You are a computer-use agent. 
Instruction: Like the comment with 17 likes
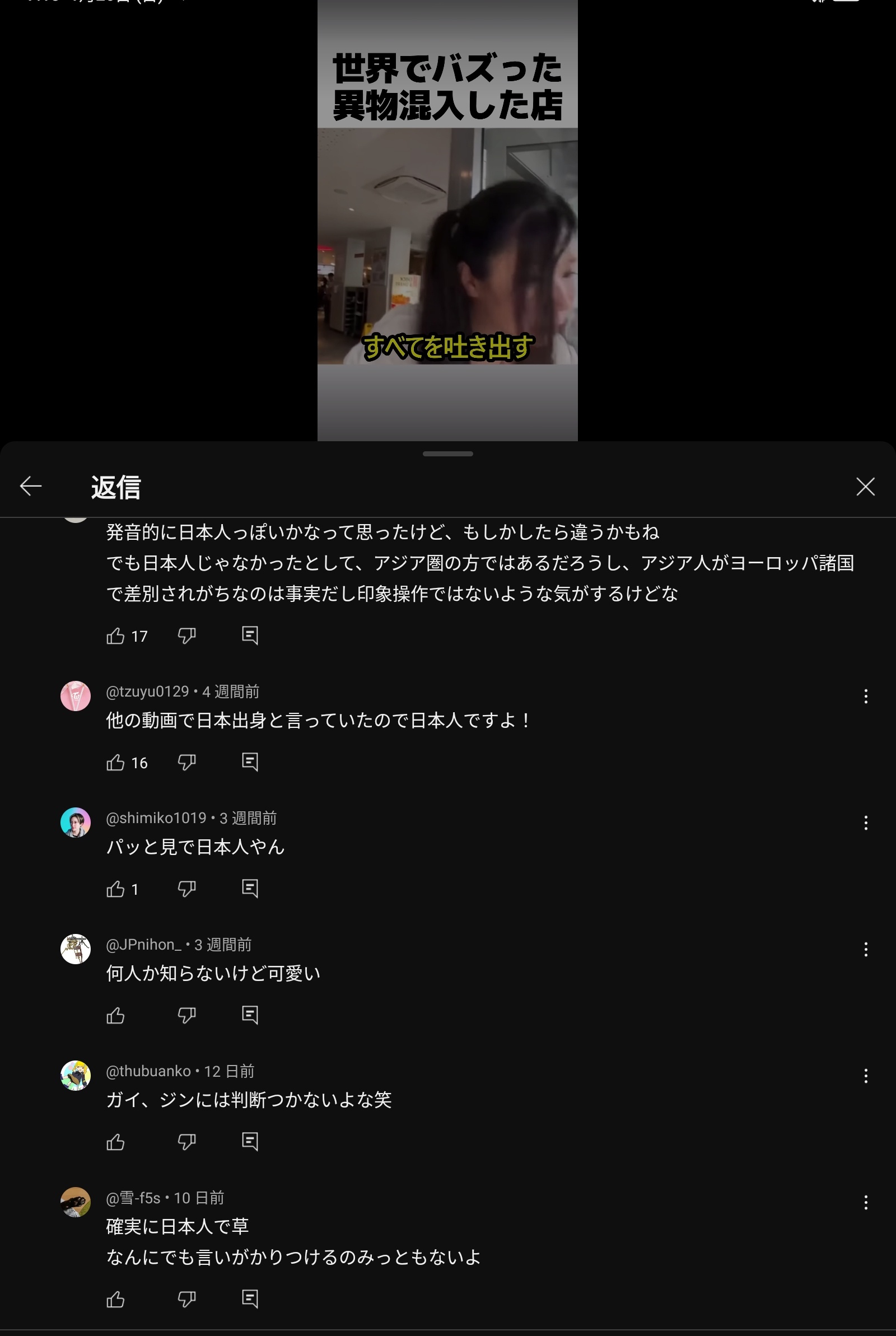click(x=115, y=636)
